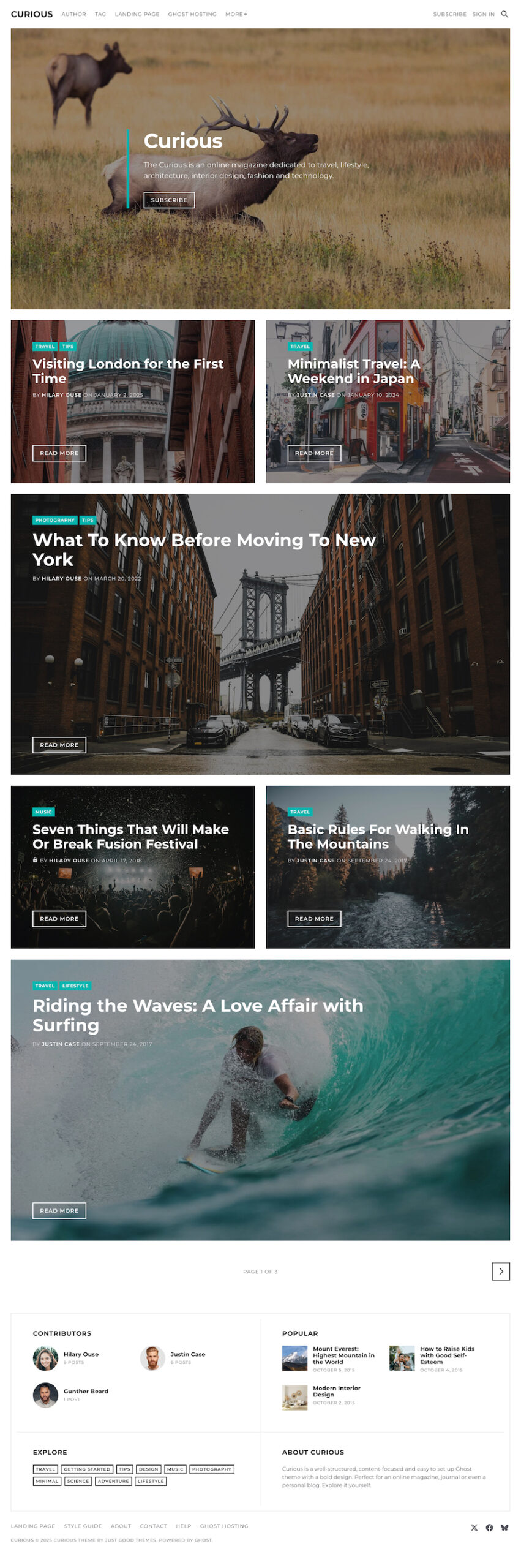Screen dimensions: 521x1568
Task: Tap the Subscribe button in hero banner
Action: (169, 200)
